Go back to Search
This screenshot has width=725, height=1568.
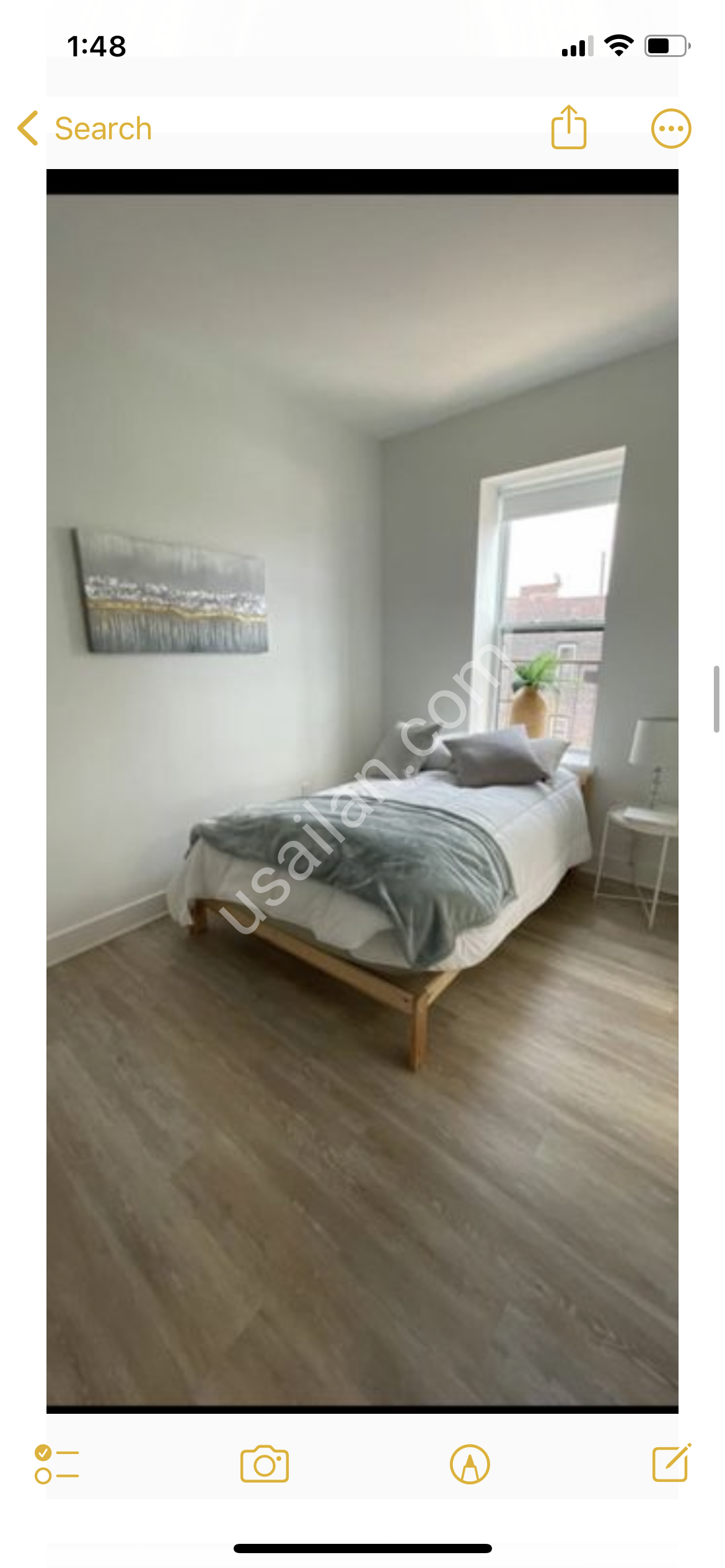pos(85,129)
